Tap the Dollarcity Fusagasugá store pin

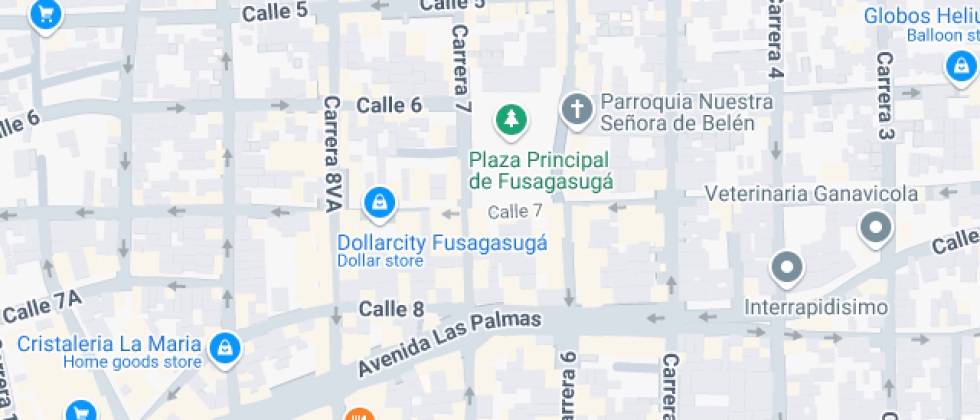pyautogui.click(x=380, y=204)
